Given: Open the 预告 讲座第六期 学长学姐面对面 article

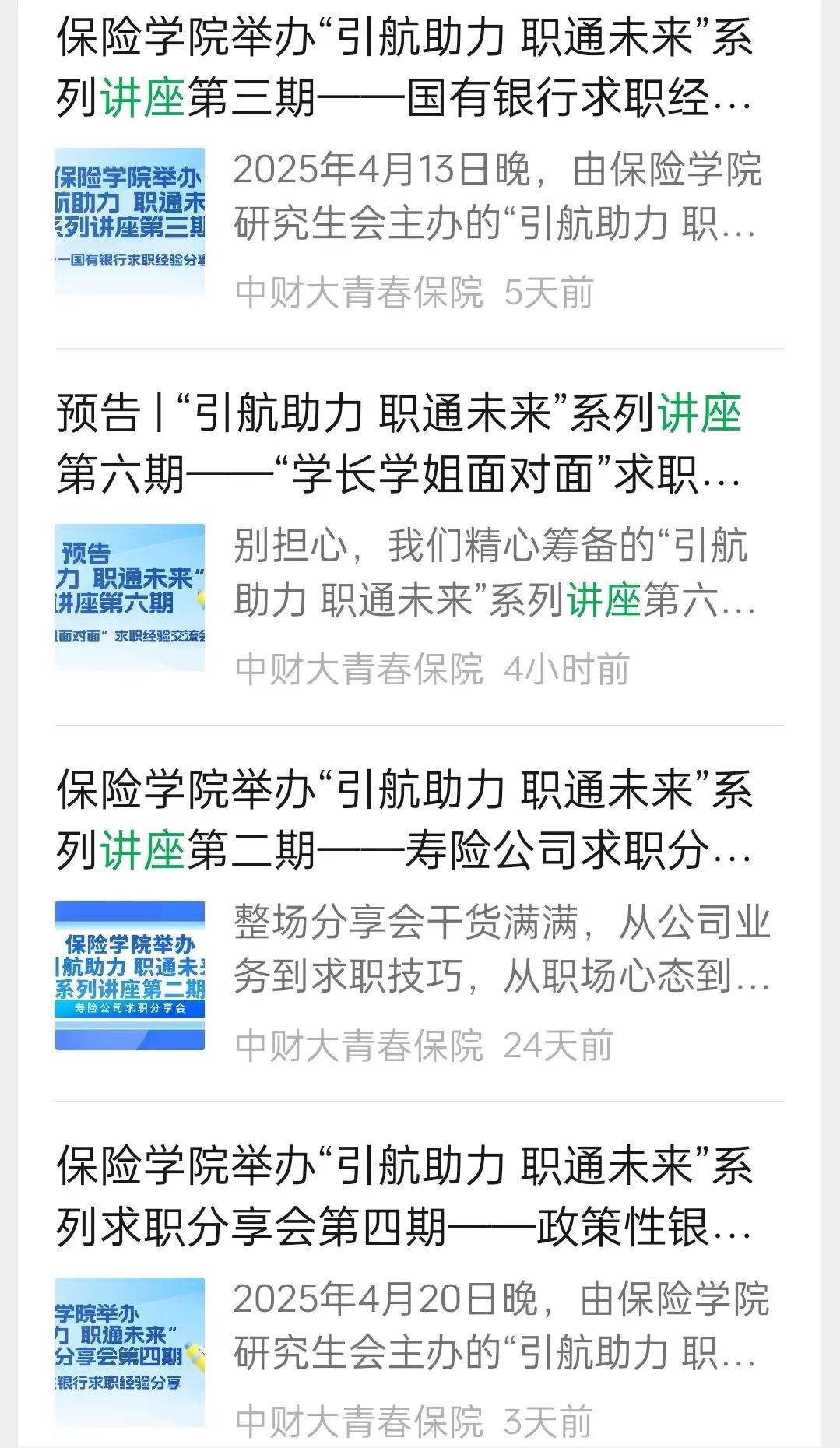Looking at the screenshot, I should 399,444.
